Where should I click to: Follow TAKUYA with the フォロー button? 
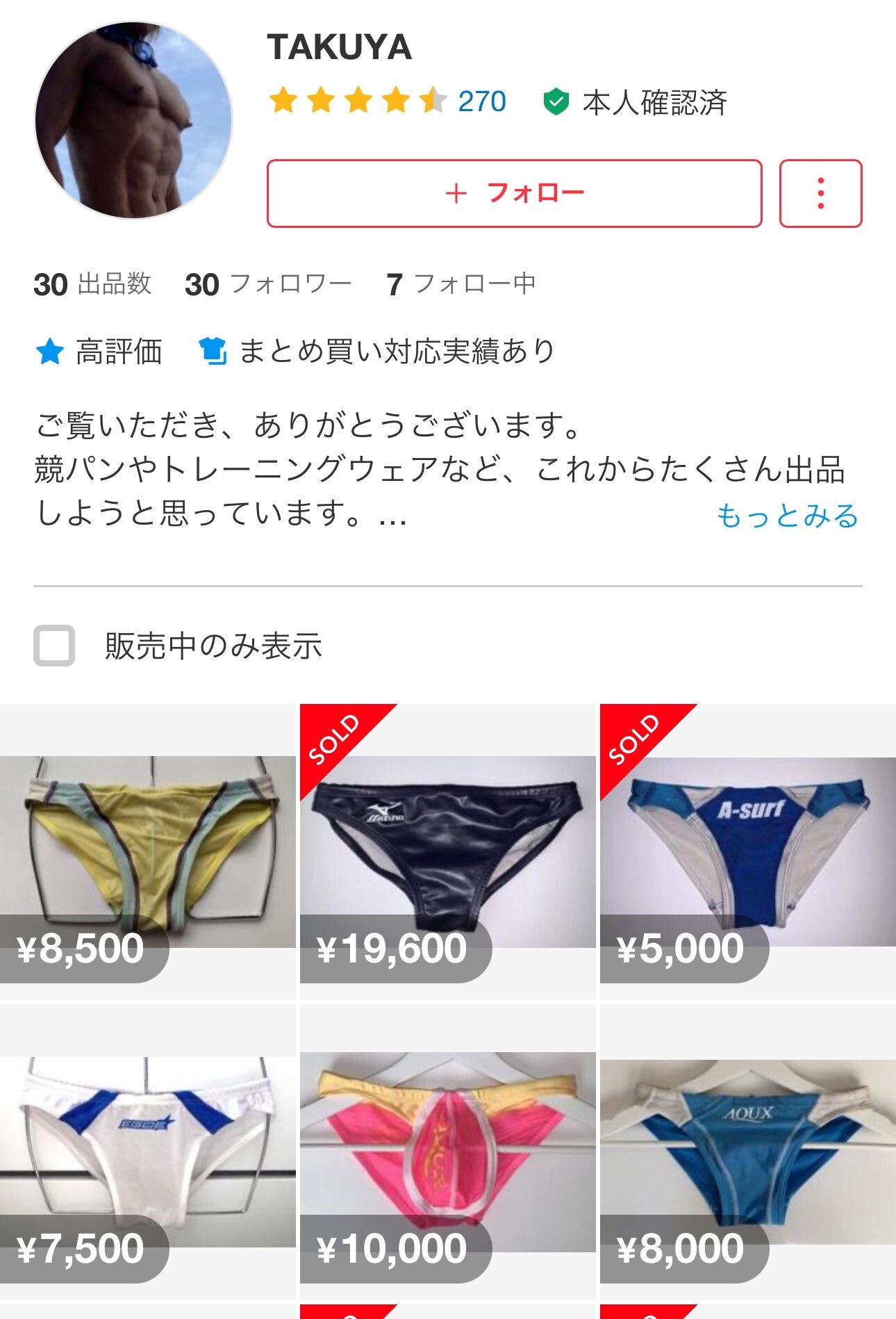coord(514,193)
